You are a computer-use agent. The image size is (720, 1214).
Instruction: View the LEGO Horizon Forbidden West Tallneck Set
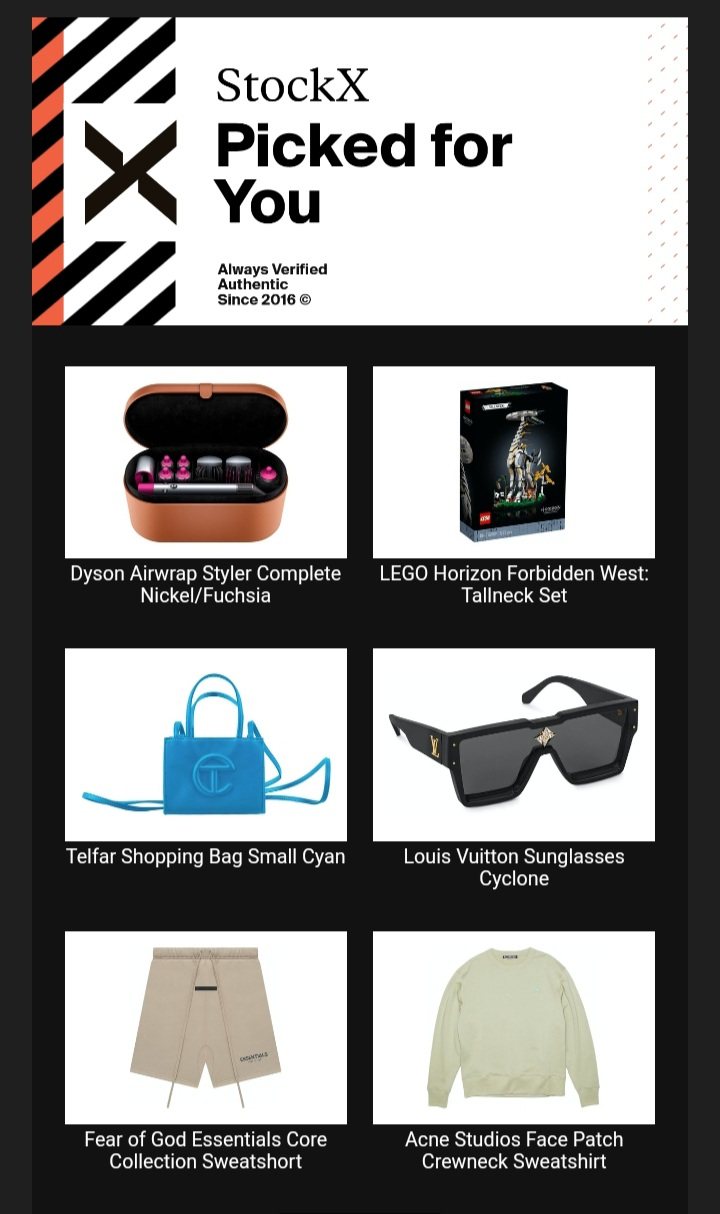514,462
